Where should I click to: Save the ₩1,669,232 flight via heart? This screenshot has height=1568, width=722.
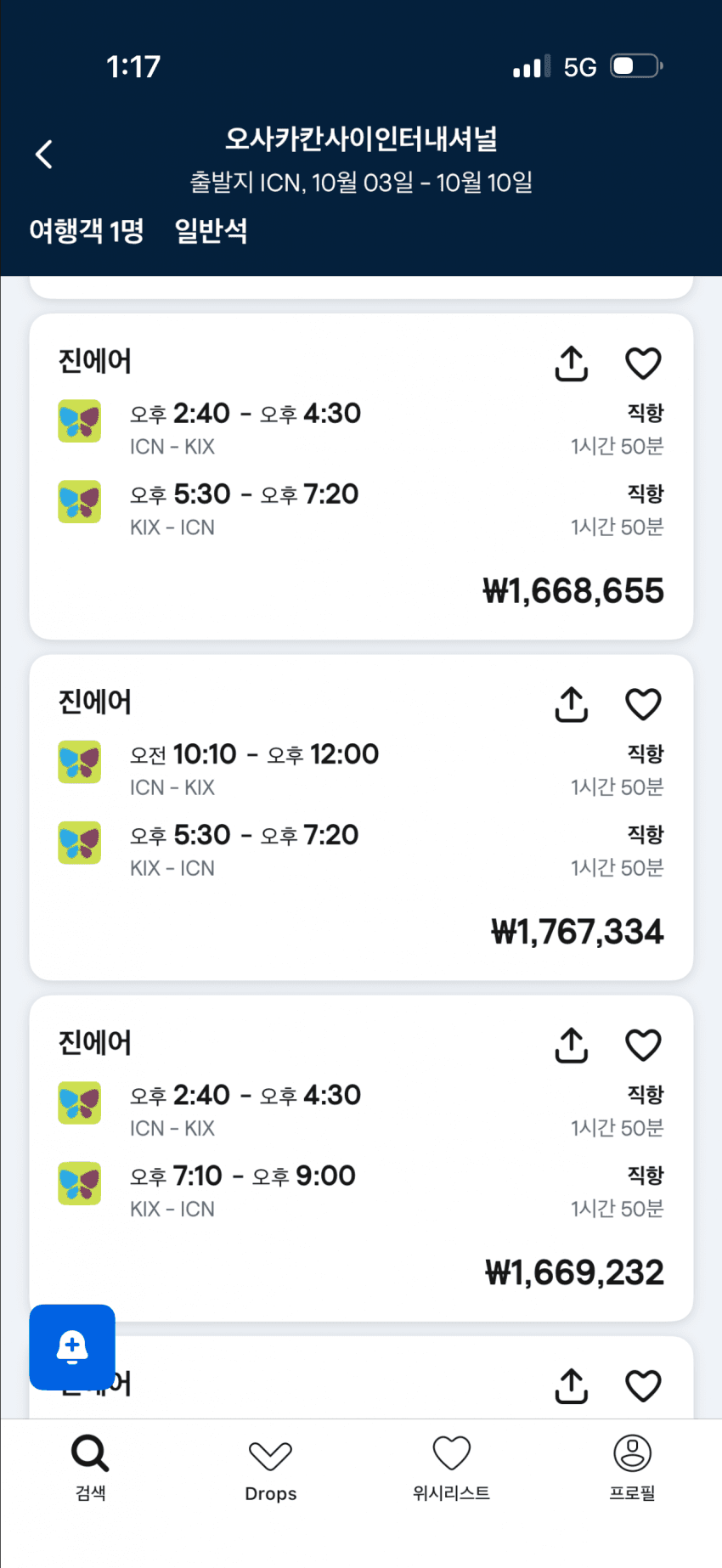(x=643, y=1045)
